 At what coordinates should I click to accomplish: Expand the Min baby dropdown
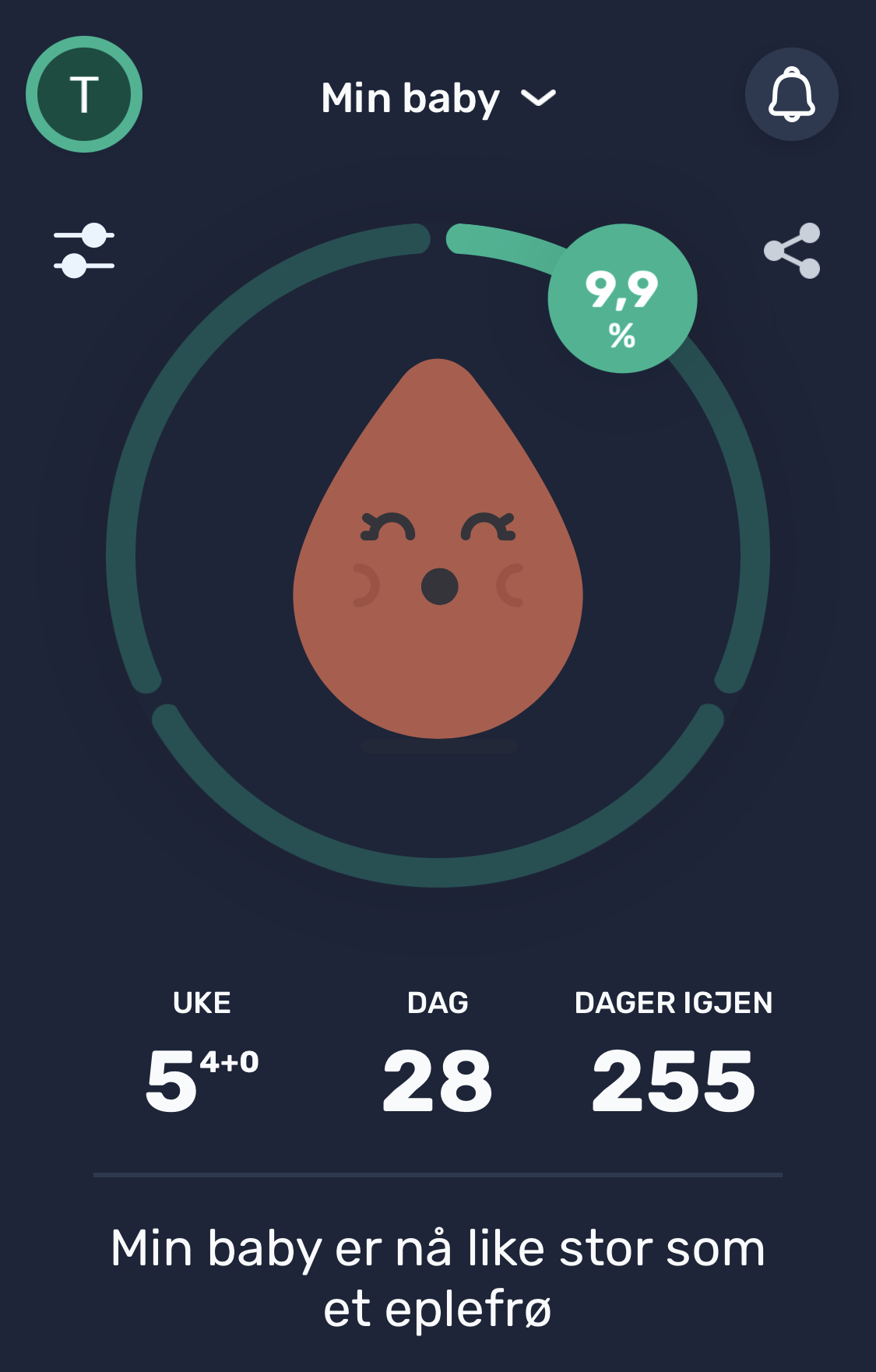point(438,98)
